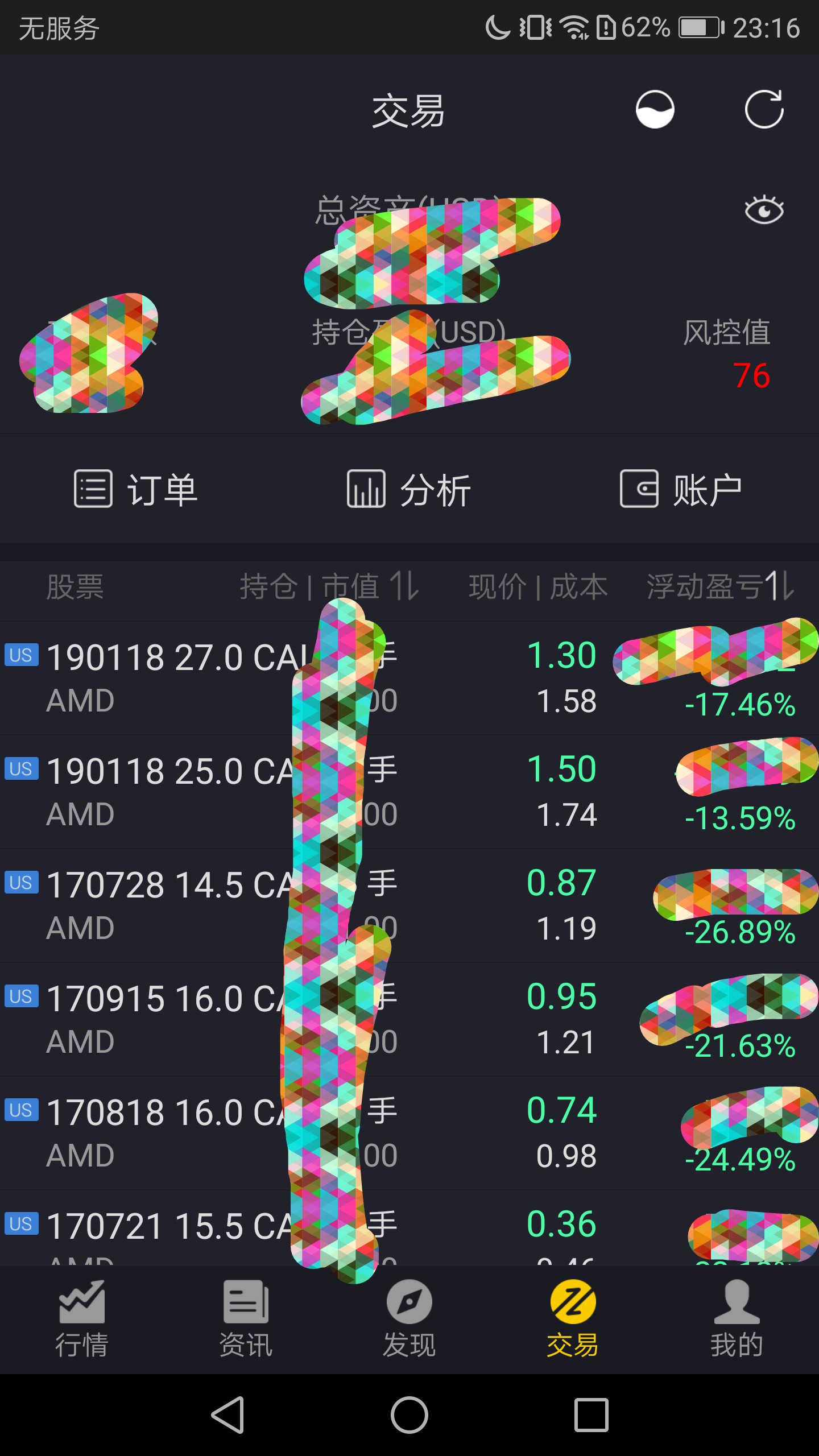Open 订单 orders
Viewport: 819px width, 1456px height.
(x=136, y=489)
